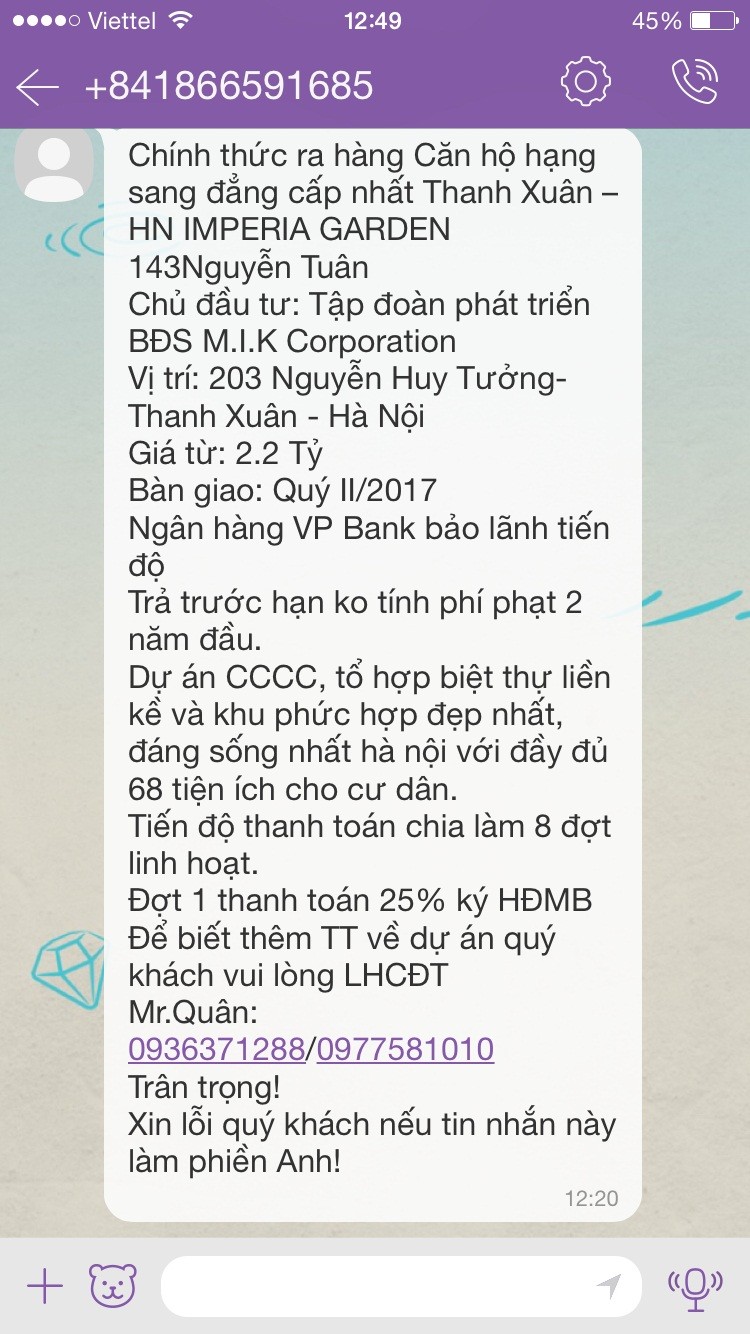Go back with the arrow icon
The height and width of the screenshot is (1334, 750).
coord(38,87)
